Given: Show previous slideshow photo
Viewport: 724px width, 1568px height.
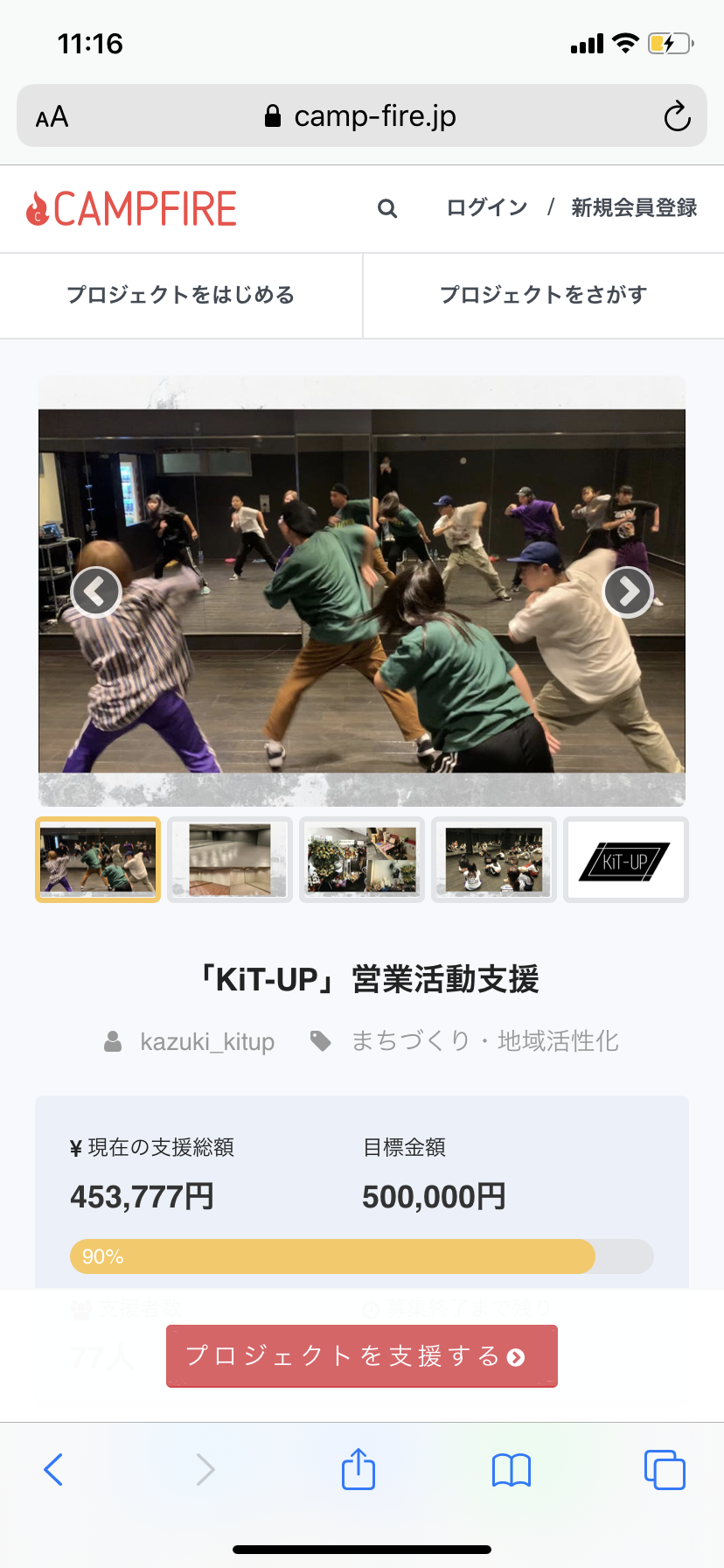Looking at the screenshot, I should point(96,592).
